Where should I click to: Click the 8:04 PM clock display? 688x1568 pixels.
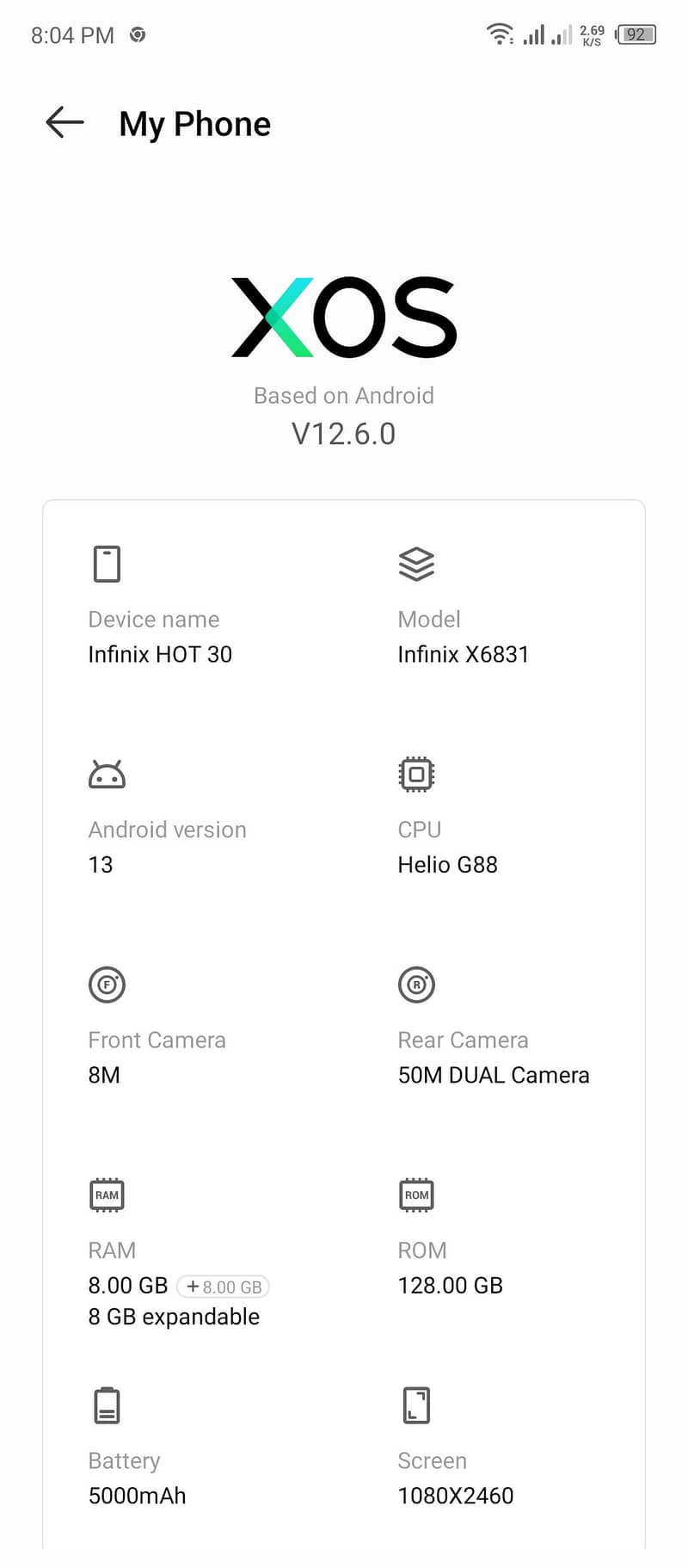72,34
